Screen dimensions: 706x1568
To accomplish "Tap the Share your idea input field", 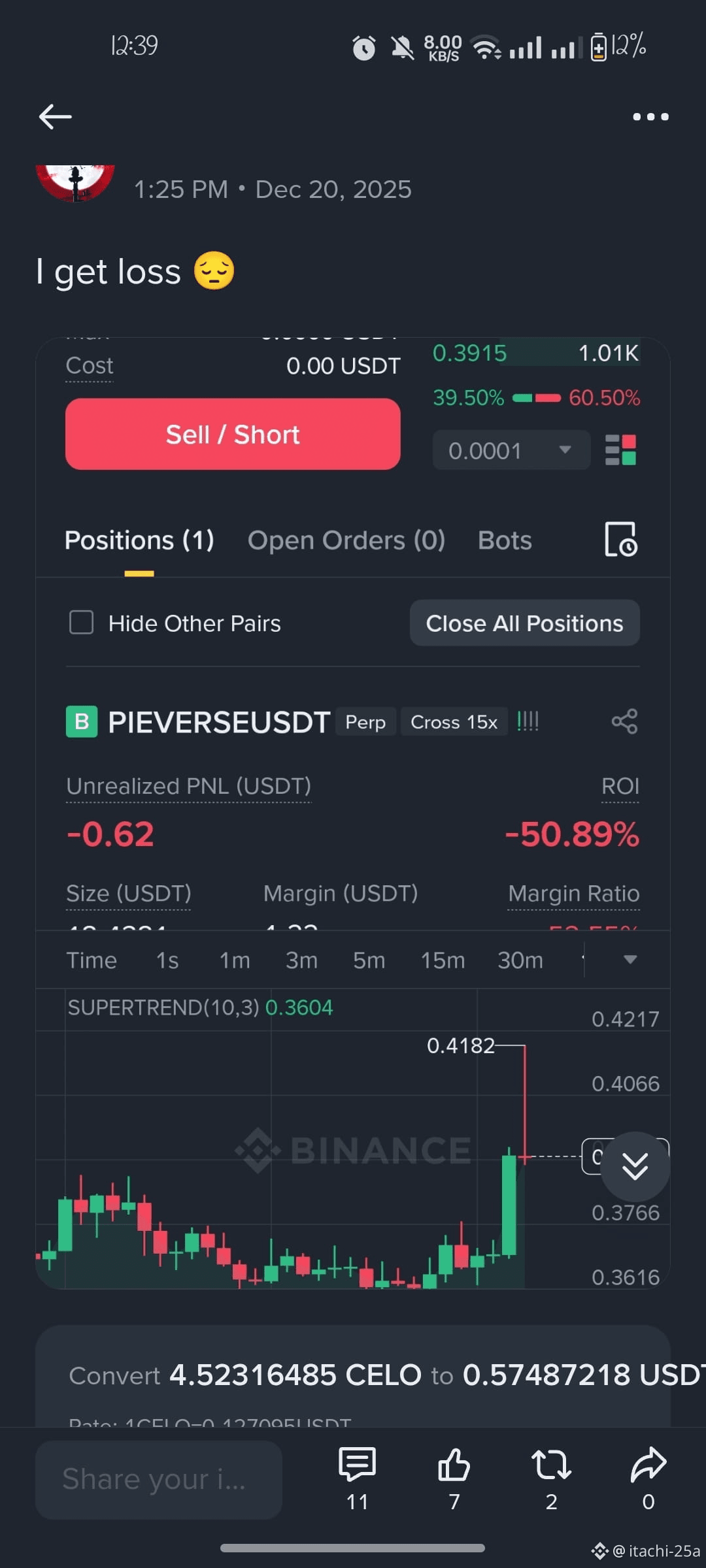I will pyautogui.click(x=157, y=1480).
